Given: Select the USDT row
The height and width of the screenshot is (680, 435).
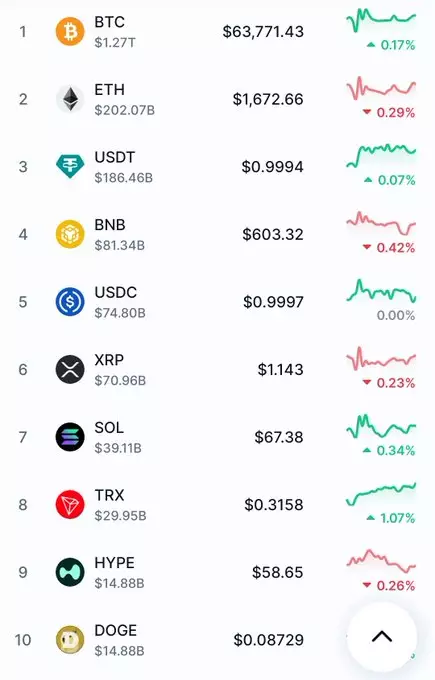Looking at the screenshot, I should tap(217, 167).
